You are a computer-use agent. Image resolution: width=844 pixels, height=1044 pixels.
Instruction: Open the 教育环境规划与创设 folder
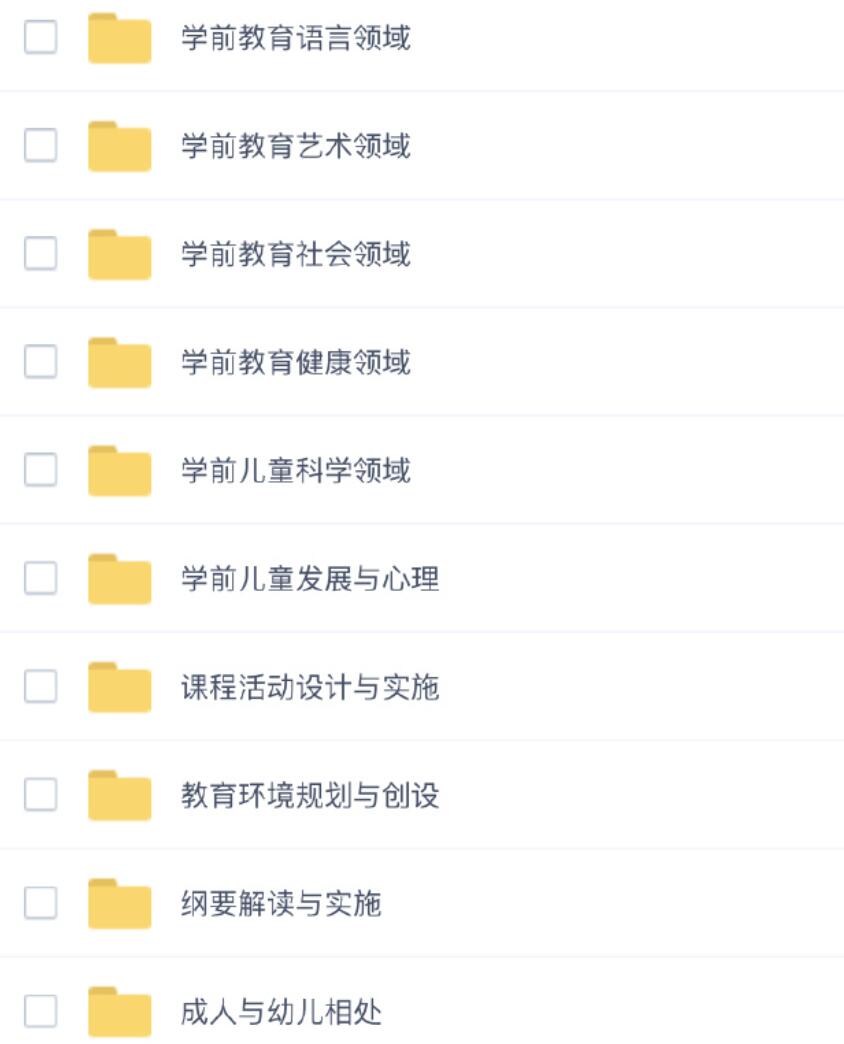point(309,796)
